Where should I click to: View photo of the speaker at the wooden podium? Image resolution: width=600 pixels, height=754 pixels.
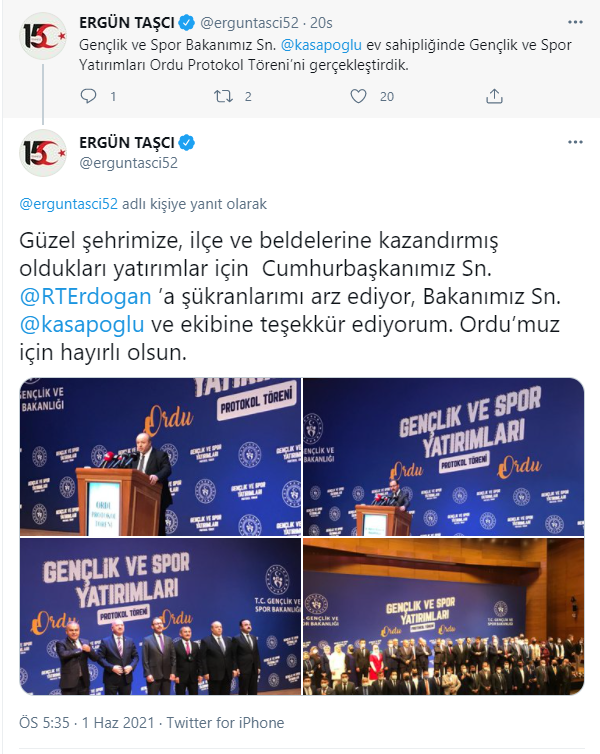click(160, 456)
